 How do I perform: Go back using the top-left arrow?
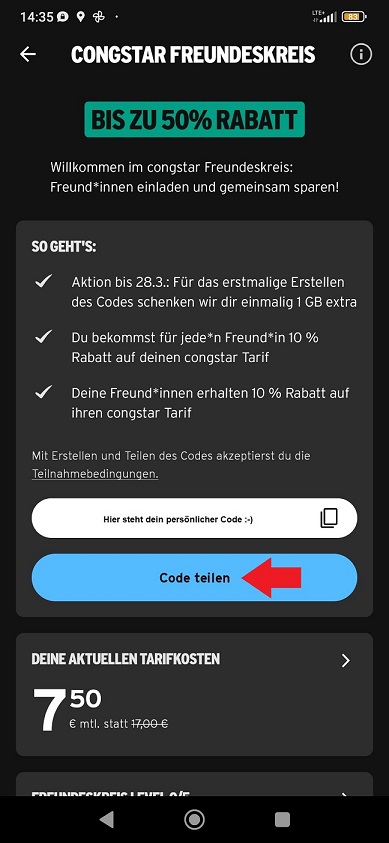28,54
